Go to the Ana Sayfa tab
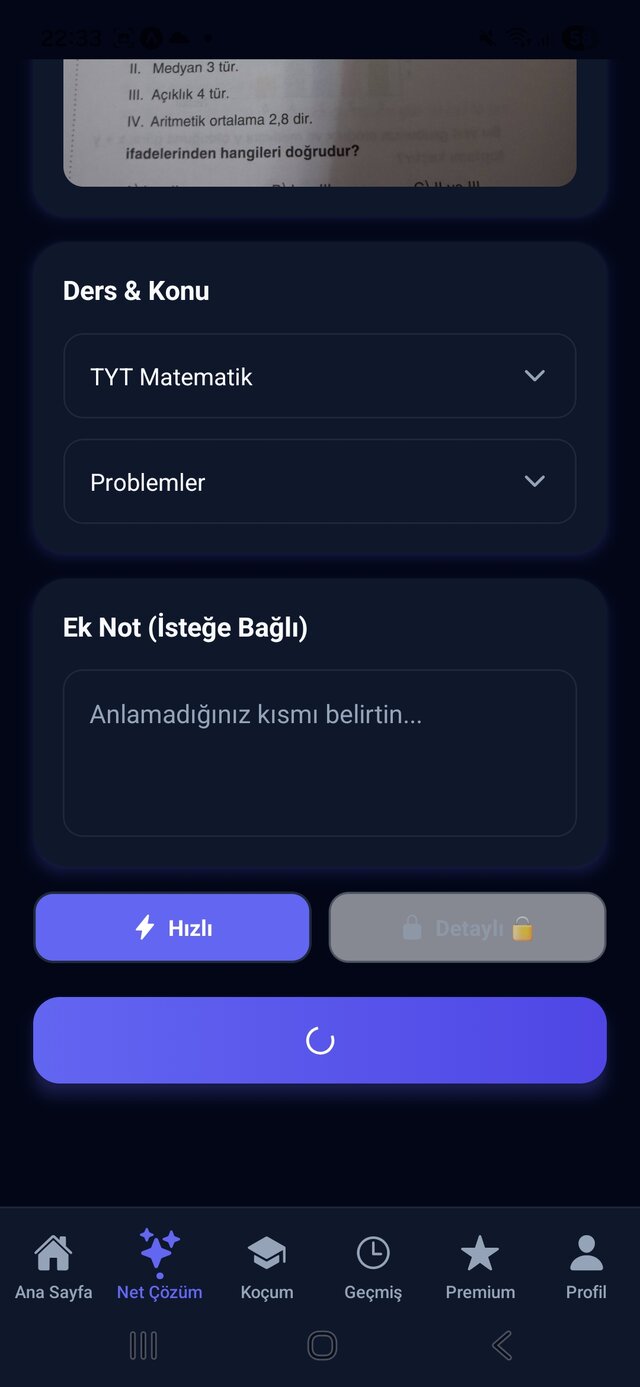Viewport: 640px width, 1387px height. coord(53,1266)
